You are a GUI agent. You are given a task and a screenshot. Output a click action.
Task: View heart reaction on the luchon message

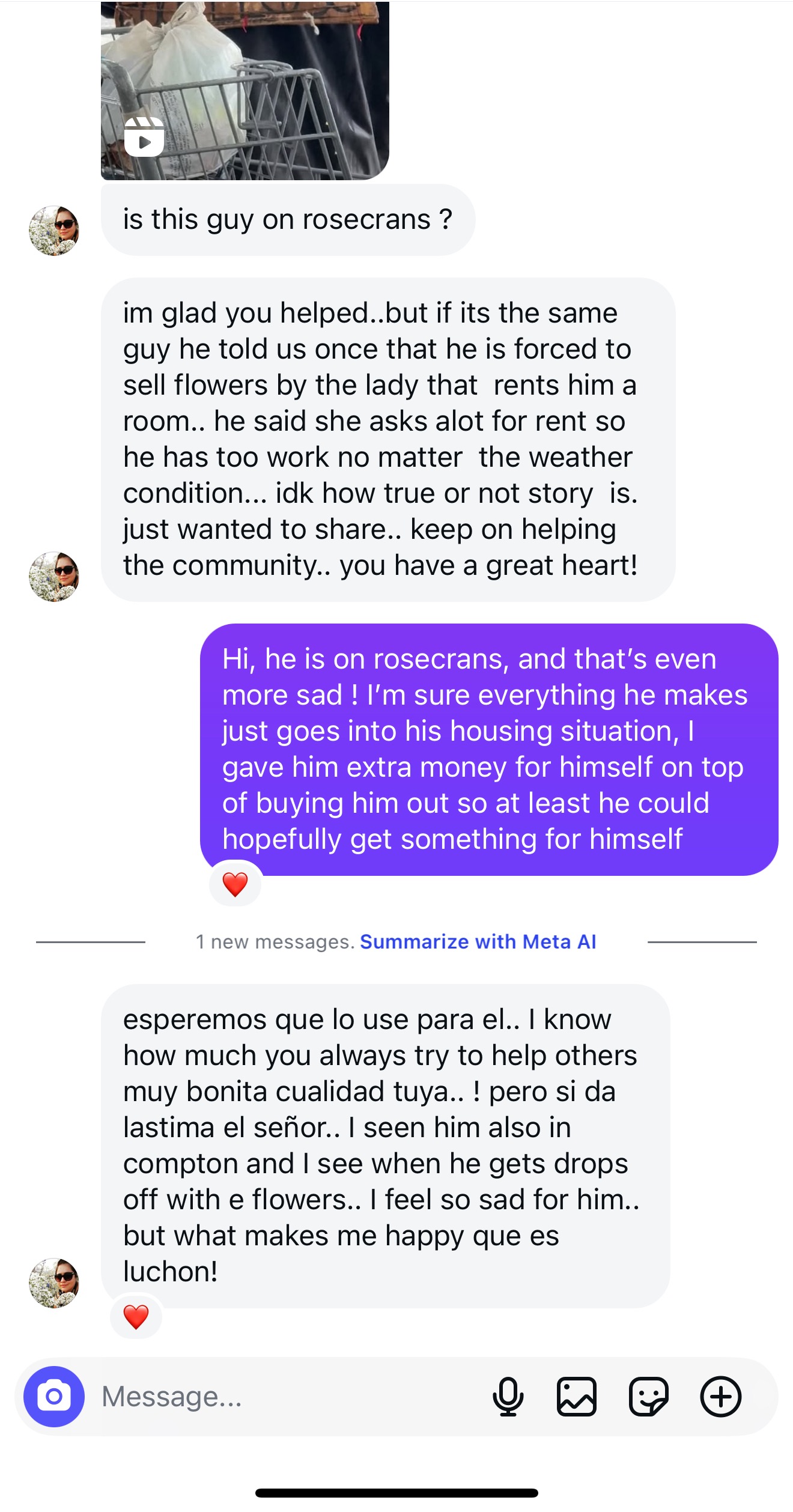pos(136,1317)
